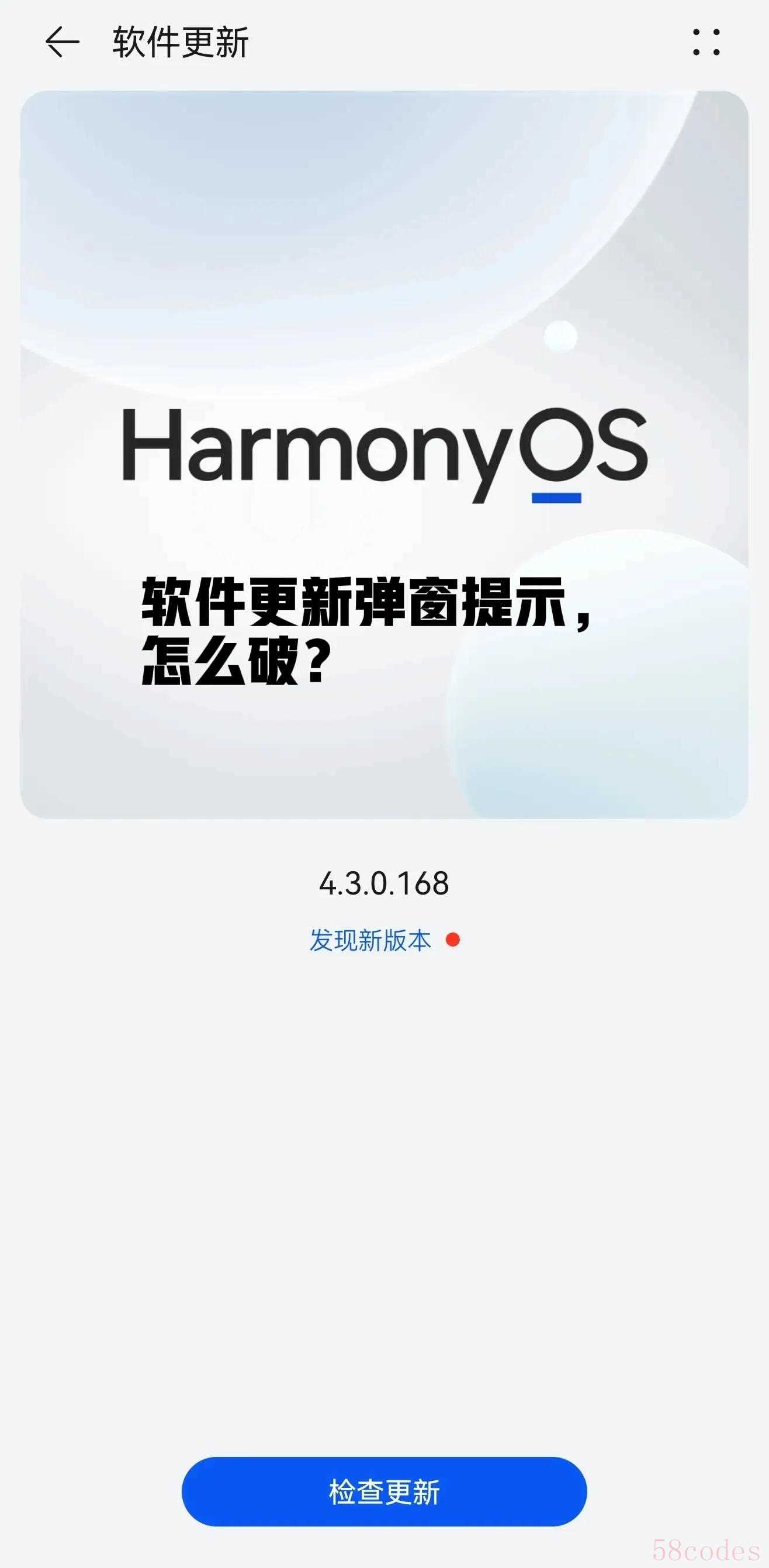Go back using the top-left arrow
Screen dimensions: 769x1568
62,42
